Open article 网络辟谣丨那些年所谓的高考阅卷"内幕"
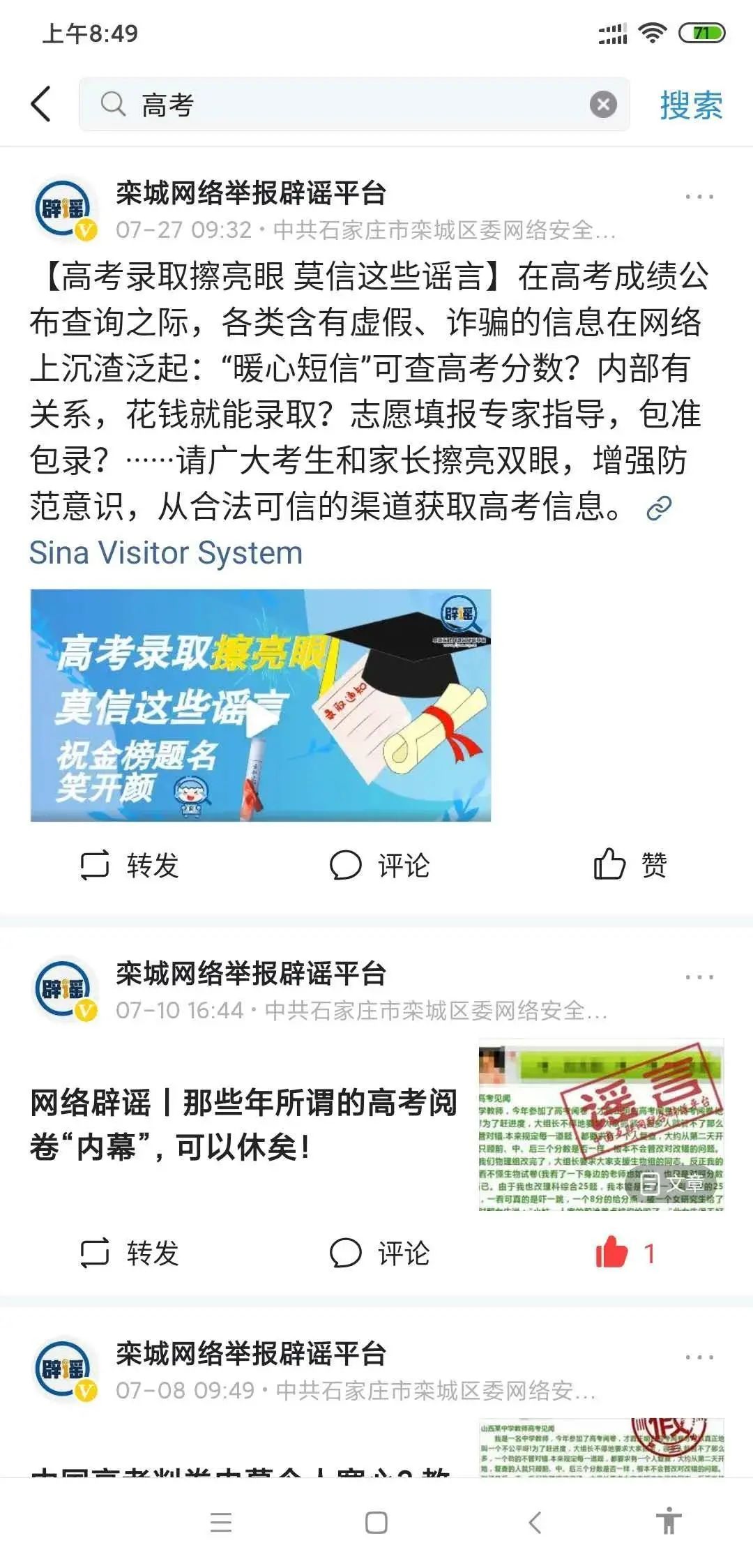This screenshot has height=1568, width=753. click(244, 1124)
